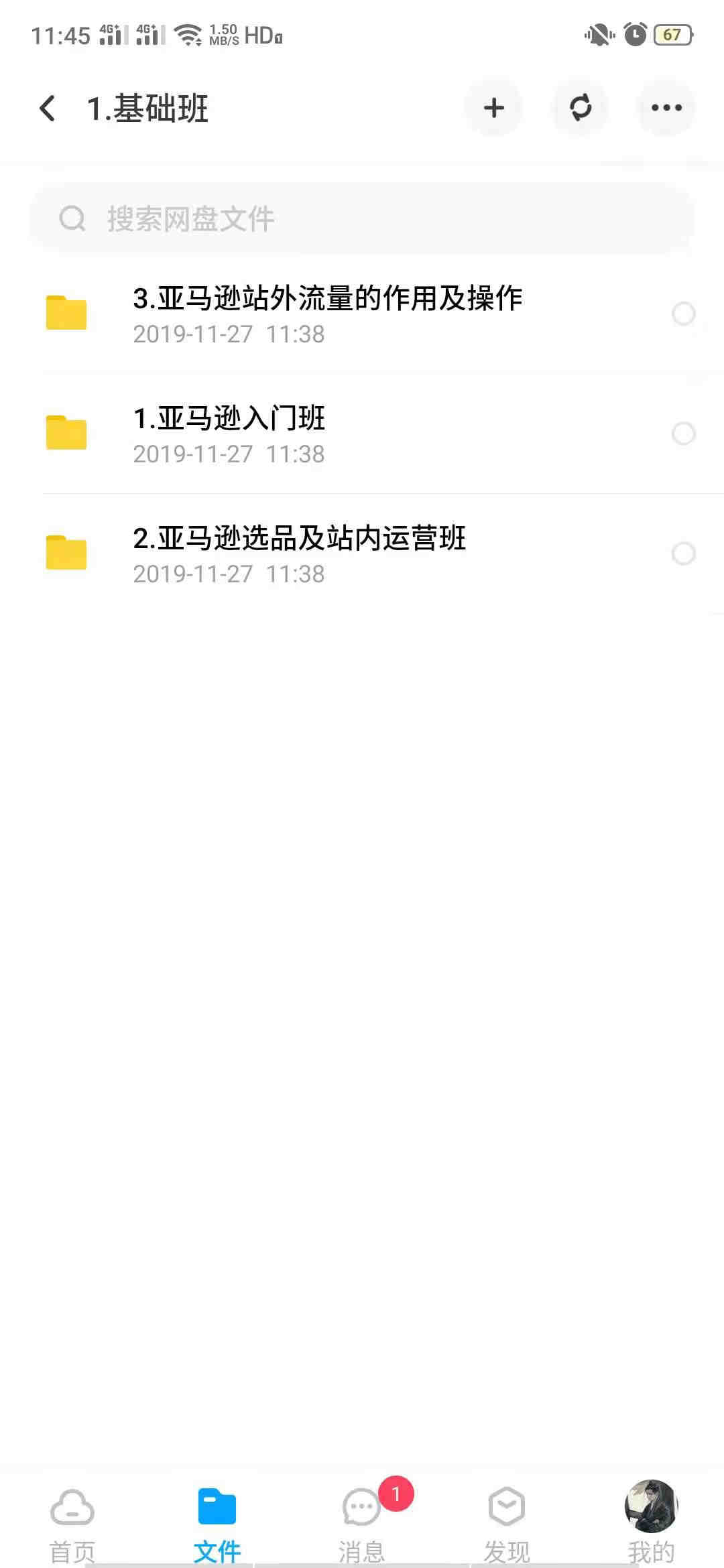Open the three-dot overflow menu
This screenshot has width=724, height=1568.
[666, 108]
